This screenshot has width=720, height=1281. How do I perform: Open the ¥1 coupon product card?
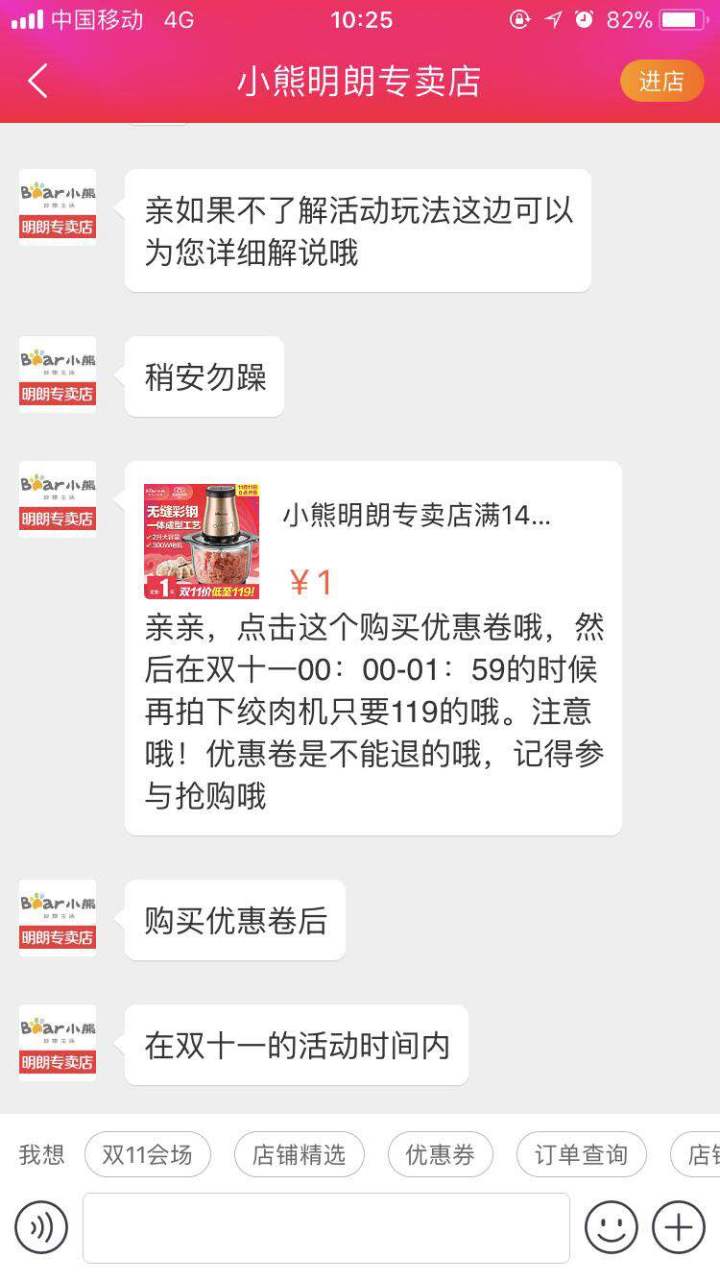pyautogui.click(x=372, y=541)
